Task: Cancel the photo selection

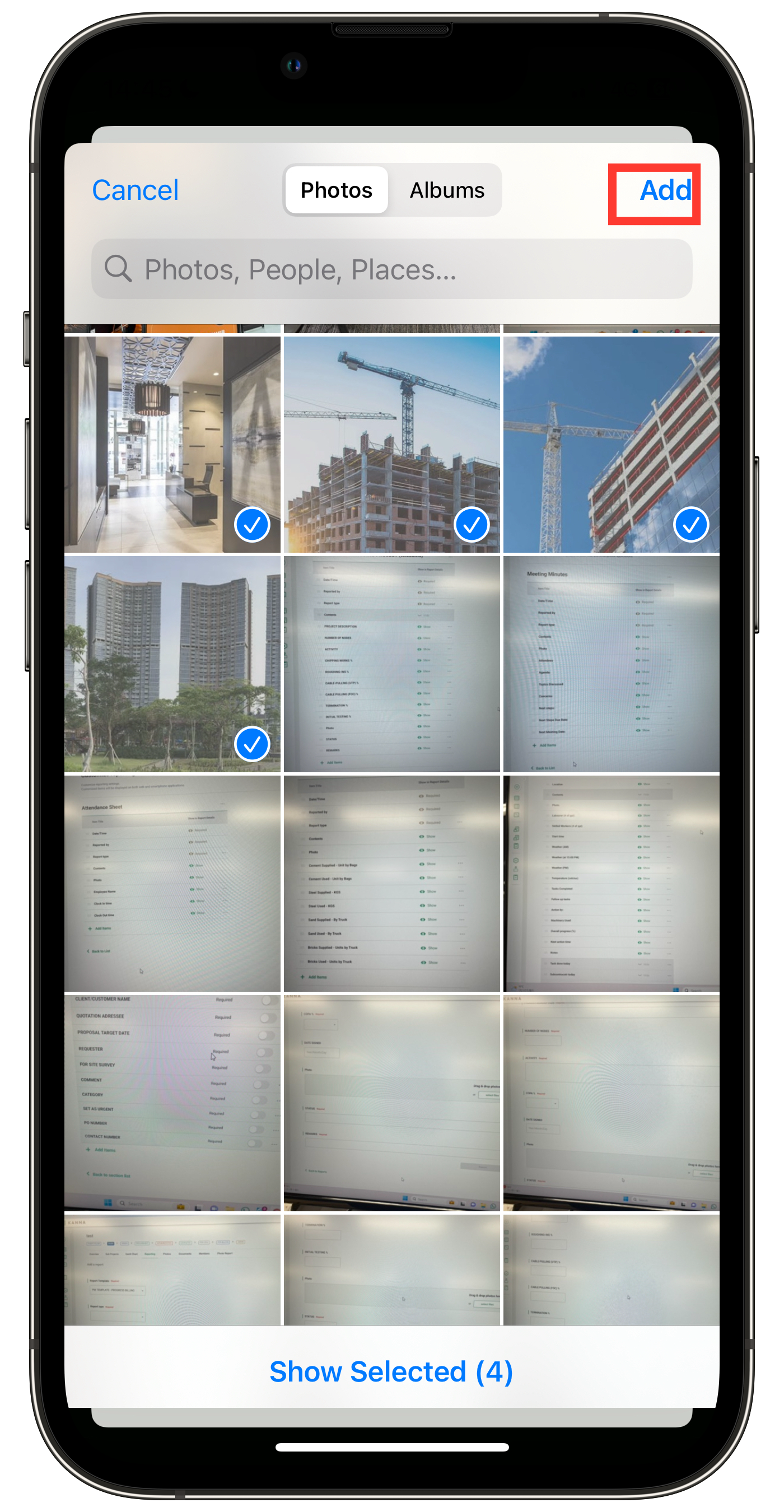Action: pyautogui.click(x=135, y=190)
